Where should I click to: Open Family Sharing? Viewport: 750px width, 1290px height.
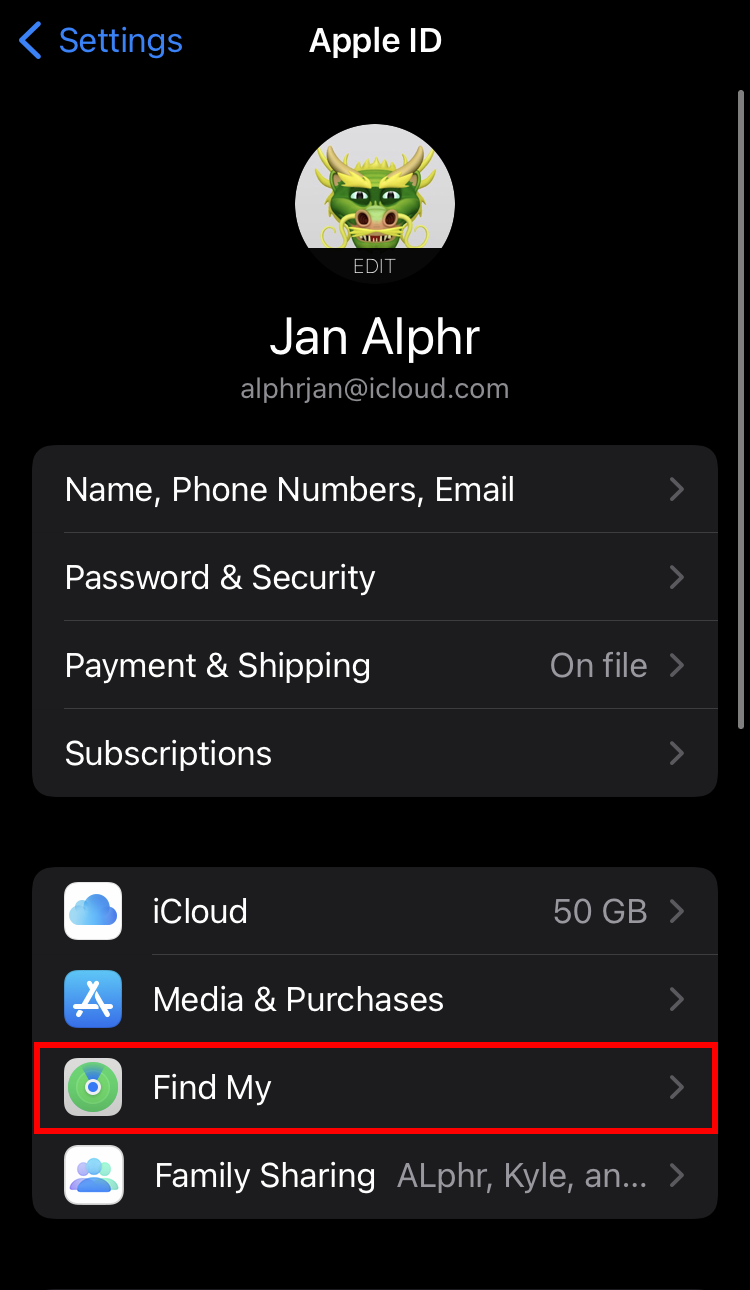point(375,1175)
